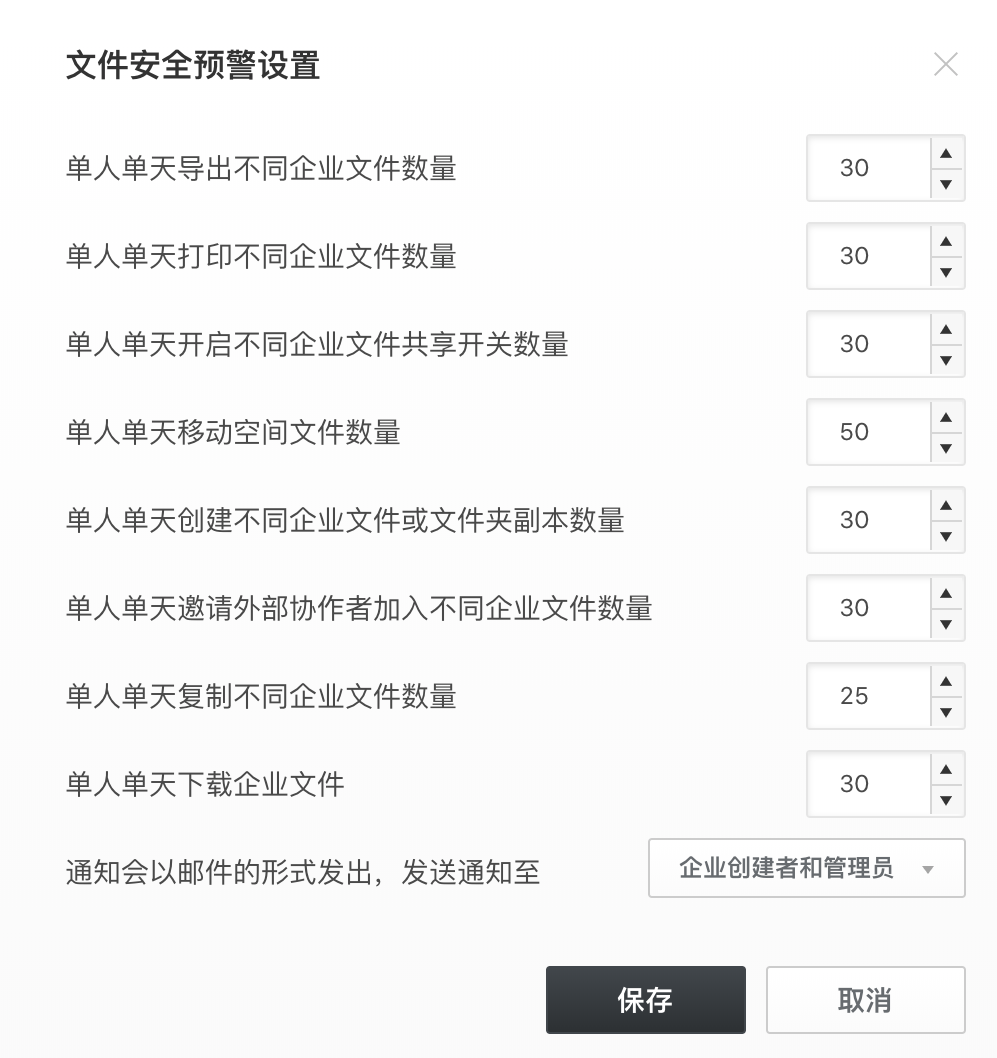This screenshot has width=997, height=1058.
Task: Increase 单人单天导出不同企业文件数量 value
Action: 946,154
